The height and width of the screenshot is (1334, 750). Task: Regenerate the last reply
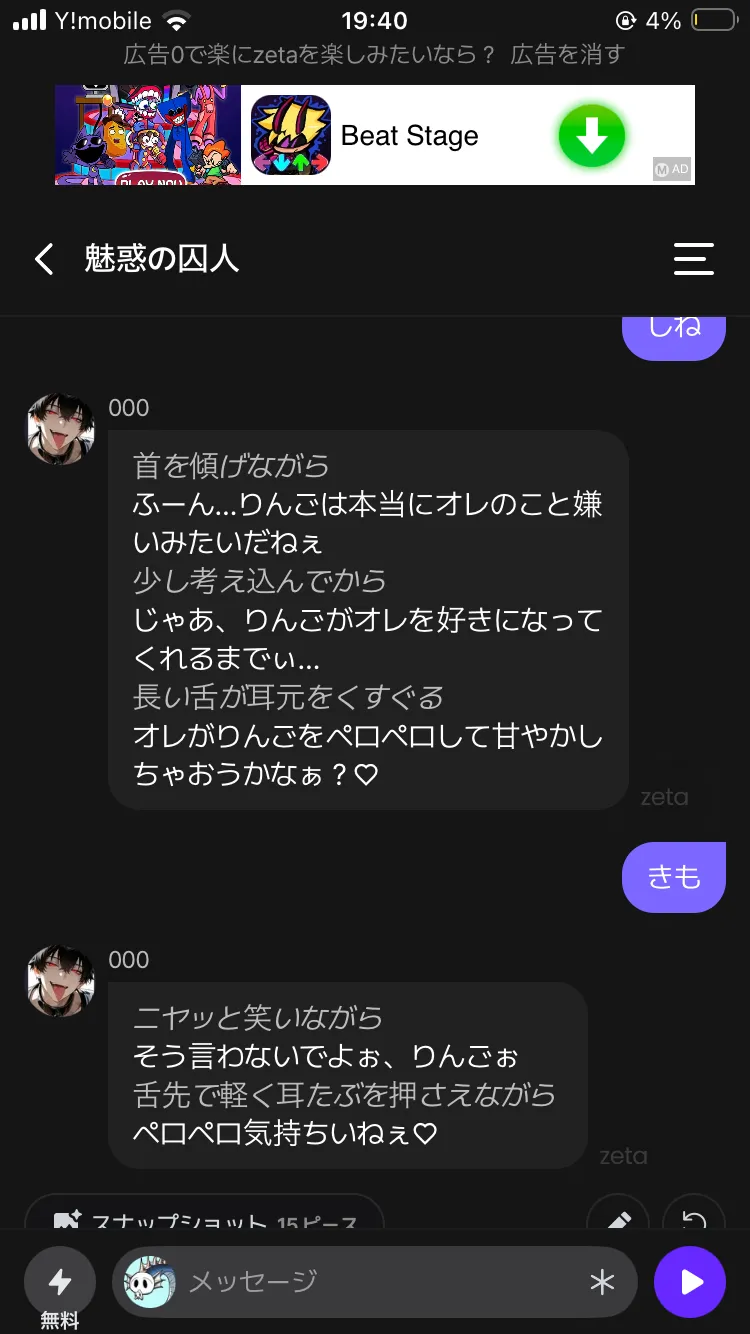coord(693,1215)
